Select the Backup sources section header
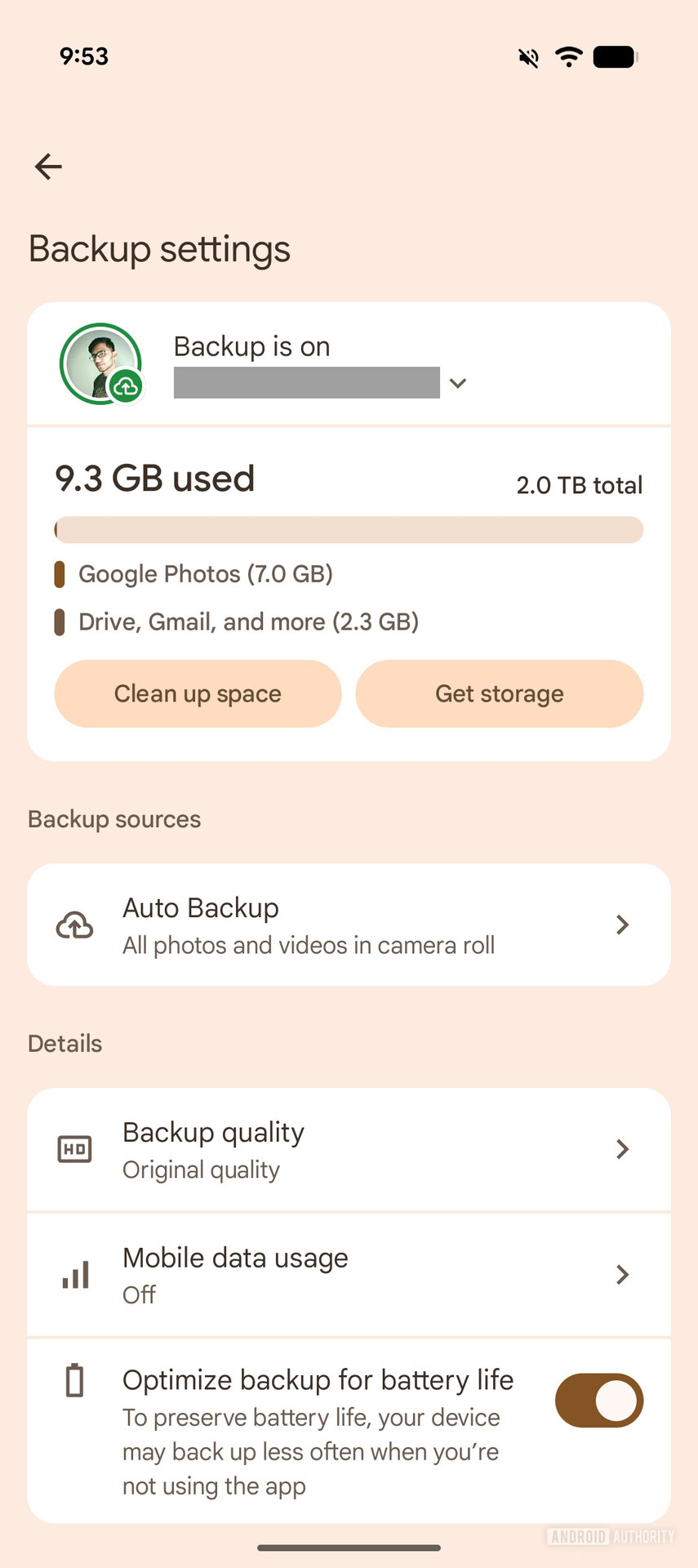The width and height of the screenshot is (698, 1568). click(114, 819)
